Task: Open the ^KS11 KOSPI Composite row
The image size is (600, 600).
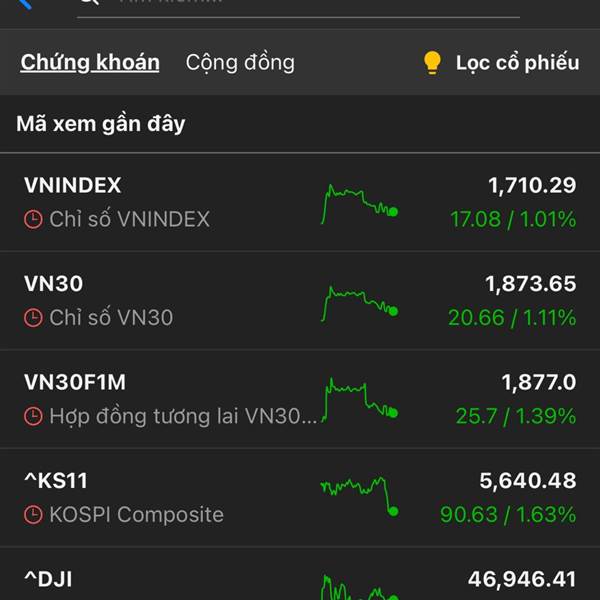Action: tap(300, 497)
